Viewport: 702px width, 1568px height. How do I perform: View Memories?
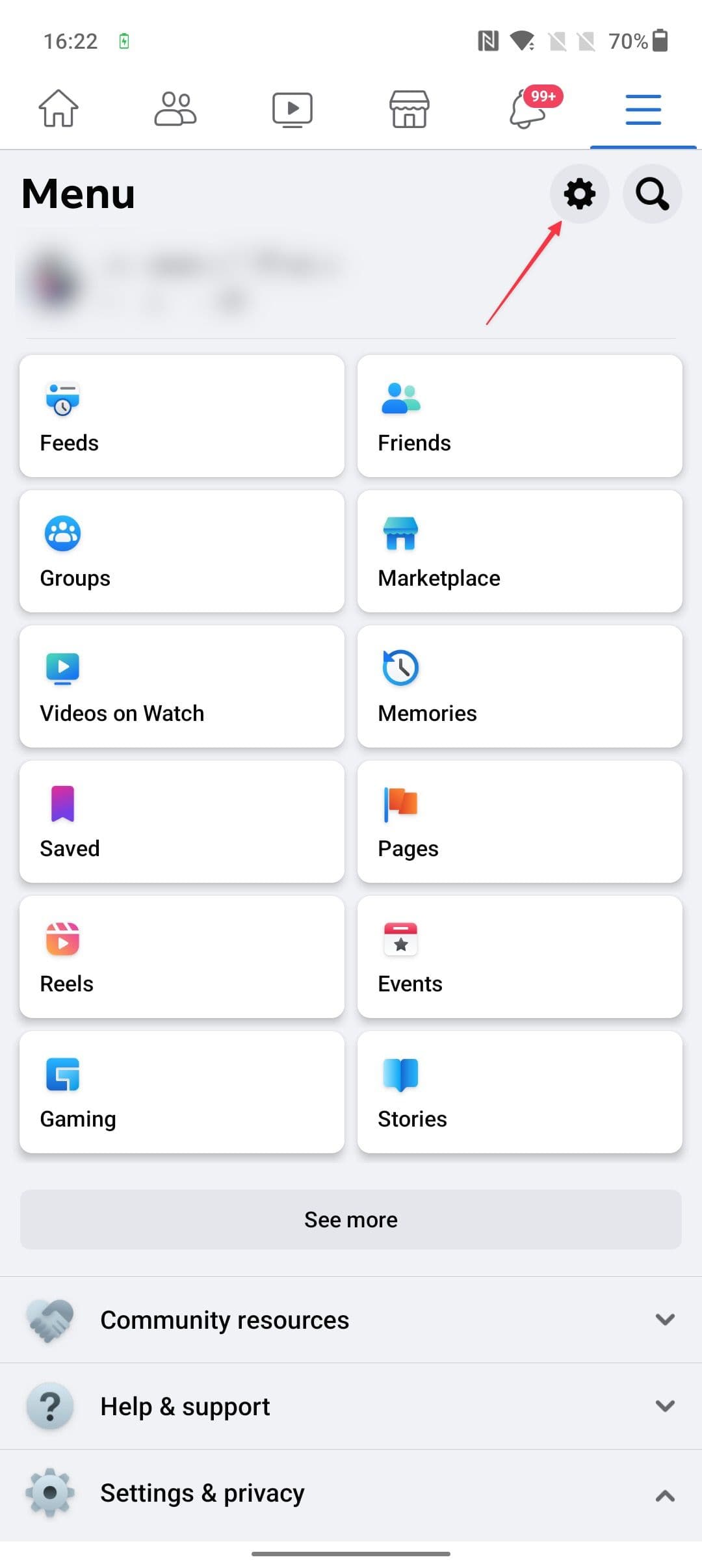pos(520,686)
